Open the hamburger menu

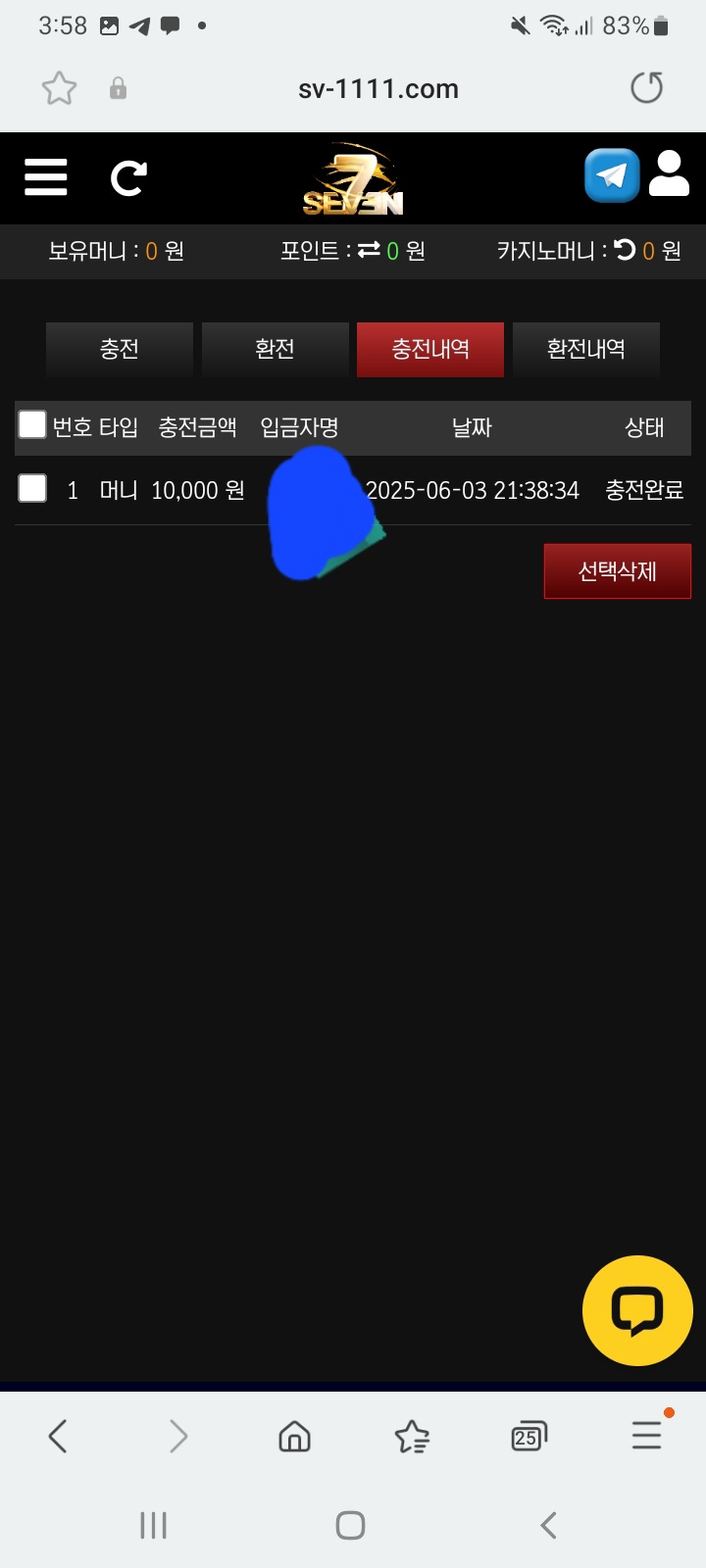coord(46,177)
